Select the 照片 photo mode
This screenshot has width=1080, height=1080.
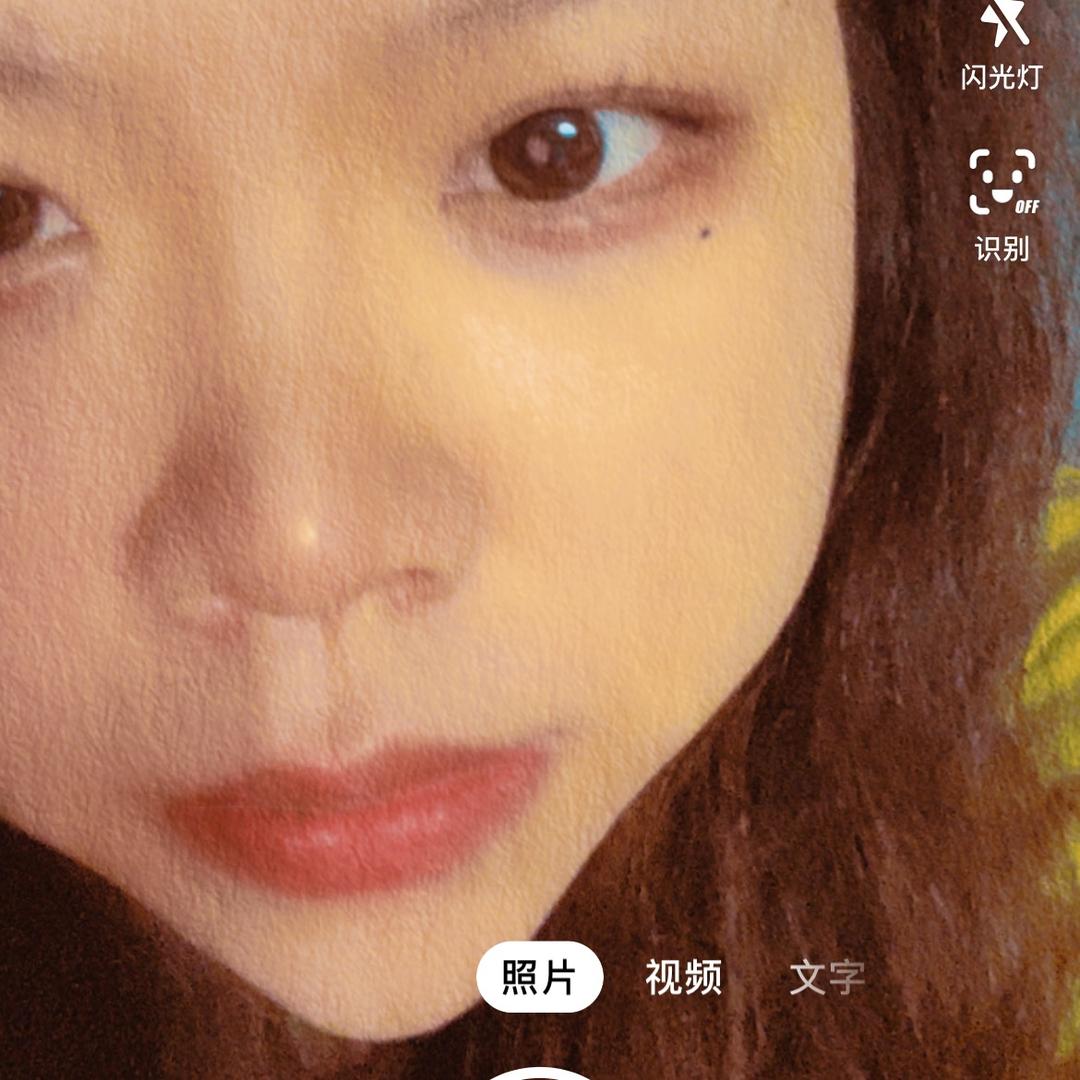(539, 977)
